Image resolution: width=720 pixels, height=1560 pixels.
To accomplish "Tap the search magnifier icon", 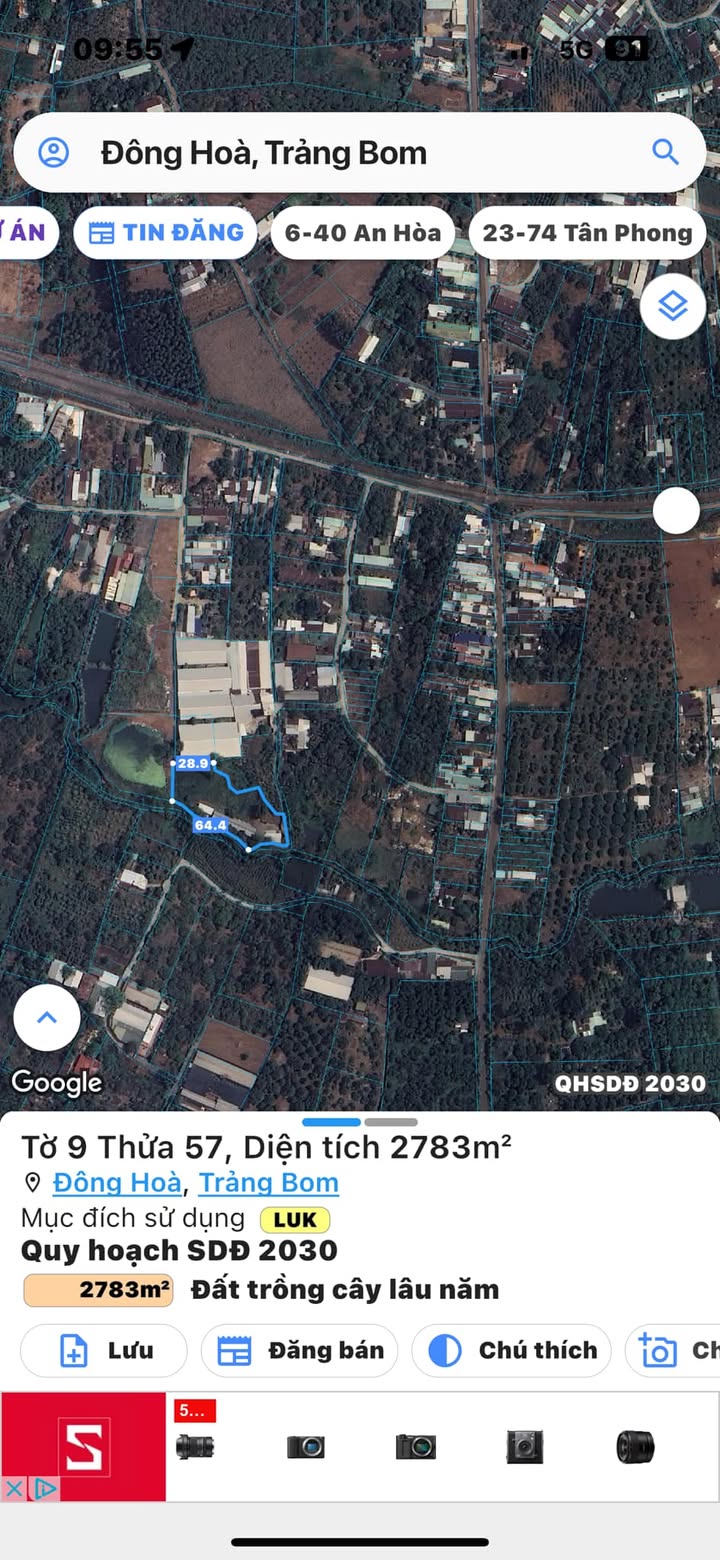I will pos(665,152).
